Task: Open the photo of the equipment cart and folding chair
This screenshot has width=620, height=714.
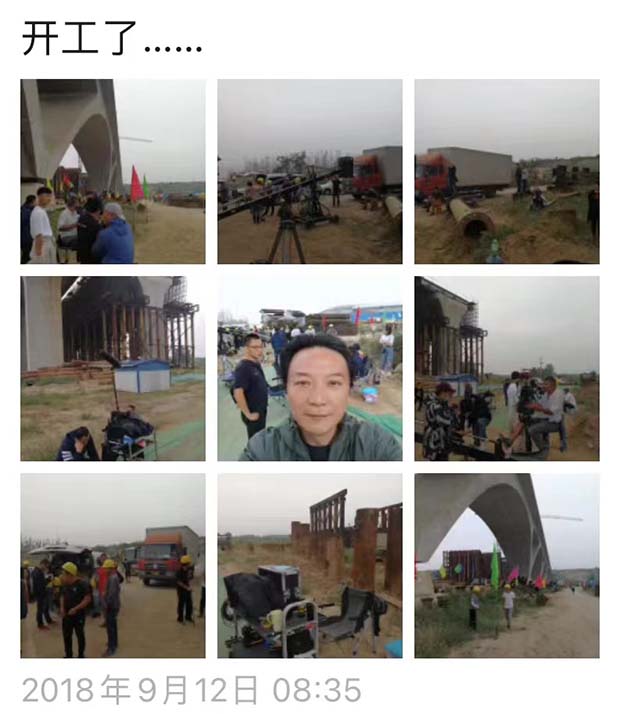Action: pos(310,565)
